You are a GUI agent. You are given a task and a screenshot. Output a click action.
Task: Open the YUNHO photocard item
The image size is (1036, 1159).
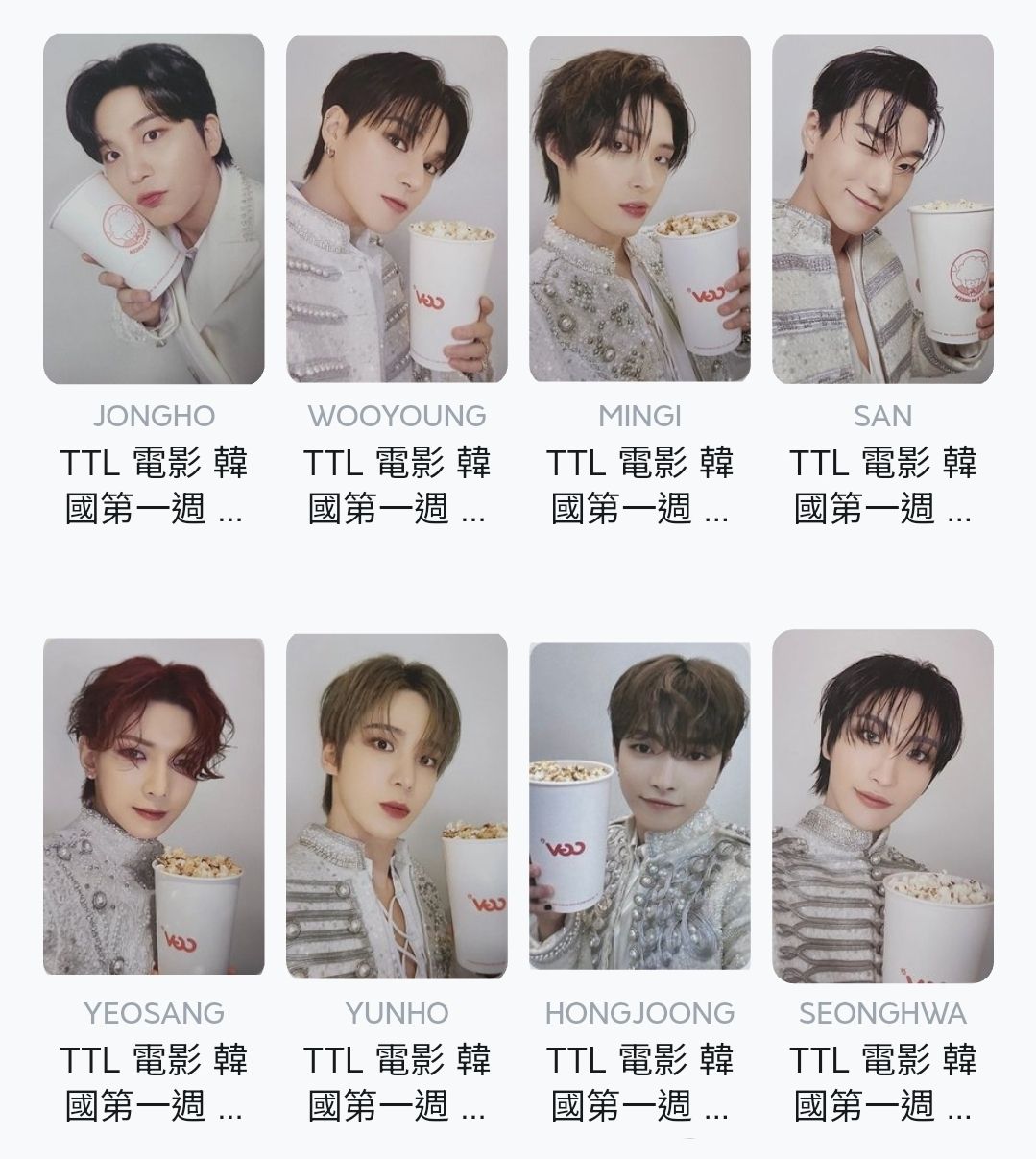pos(397,807)
